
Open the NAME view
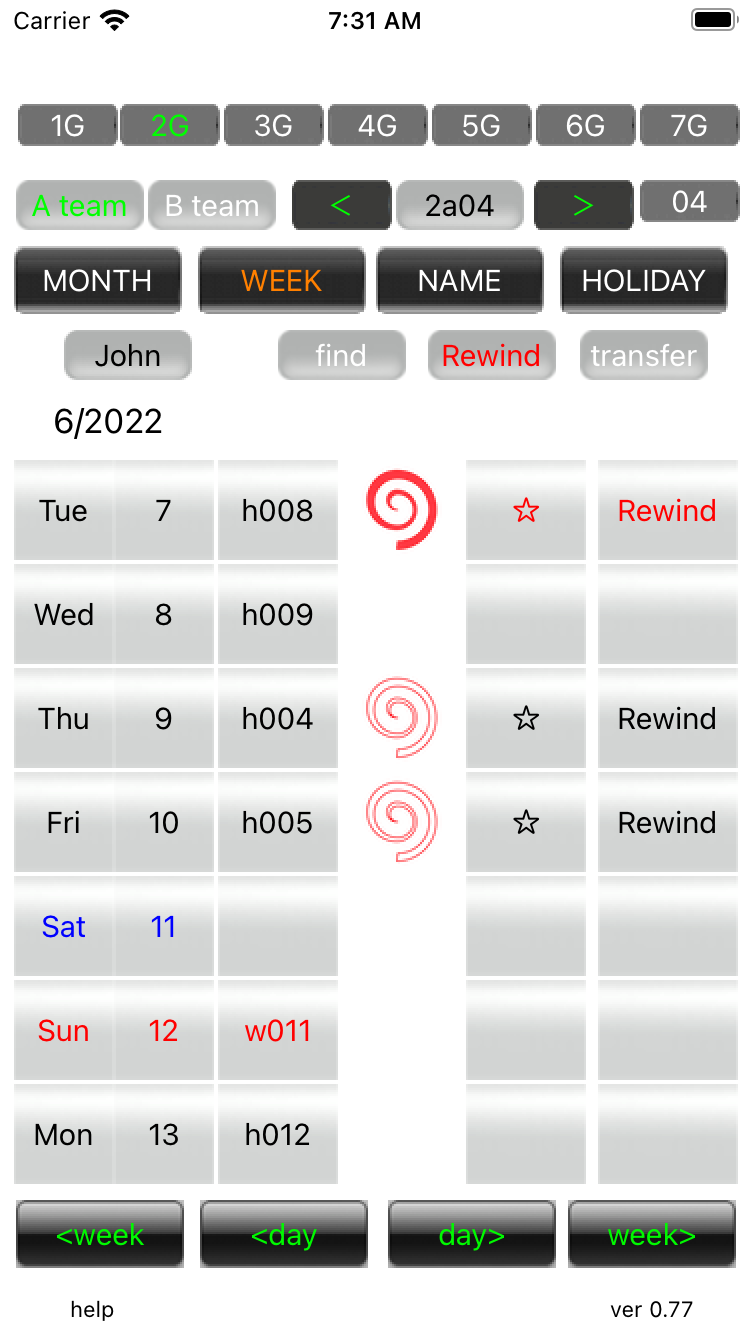tap(460, 281)
